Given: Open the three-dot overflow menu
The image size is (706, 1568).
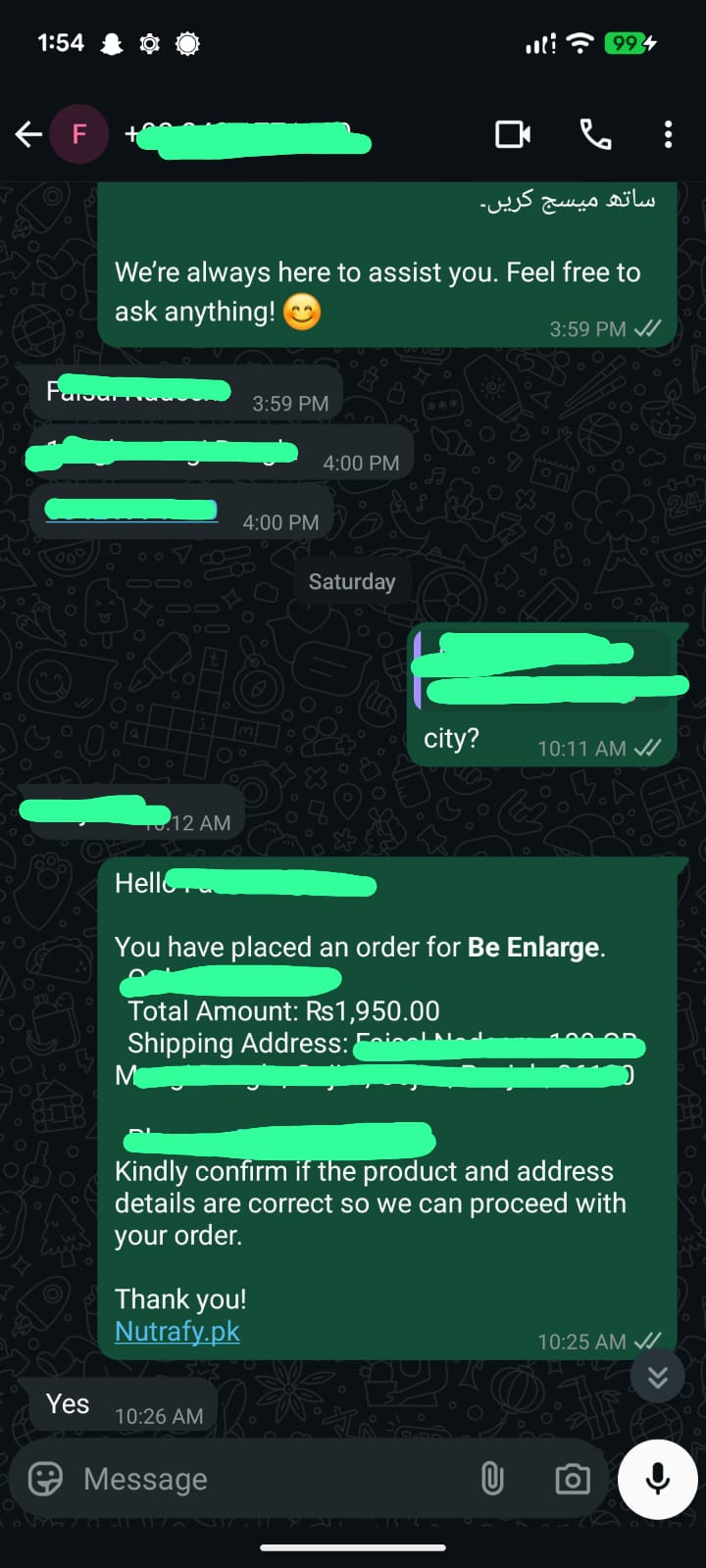Looking at the screenshot, I should tap(668, 134).
